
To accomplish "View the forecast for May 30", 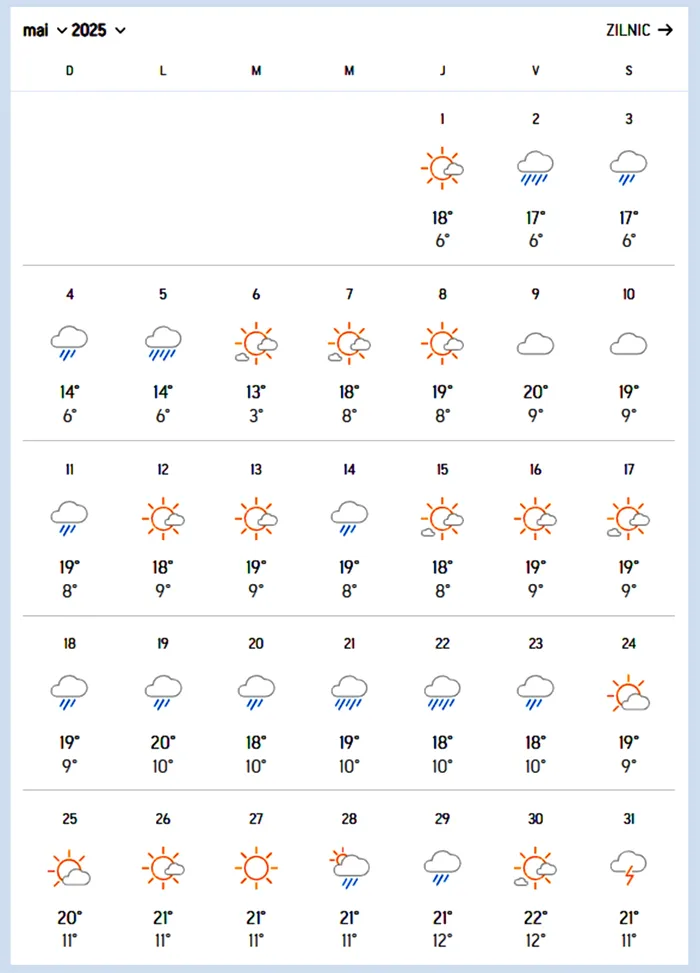I will pyautogui.click(x=535, y=878).
